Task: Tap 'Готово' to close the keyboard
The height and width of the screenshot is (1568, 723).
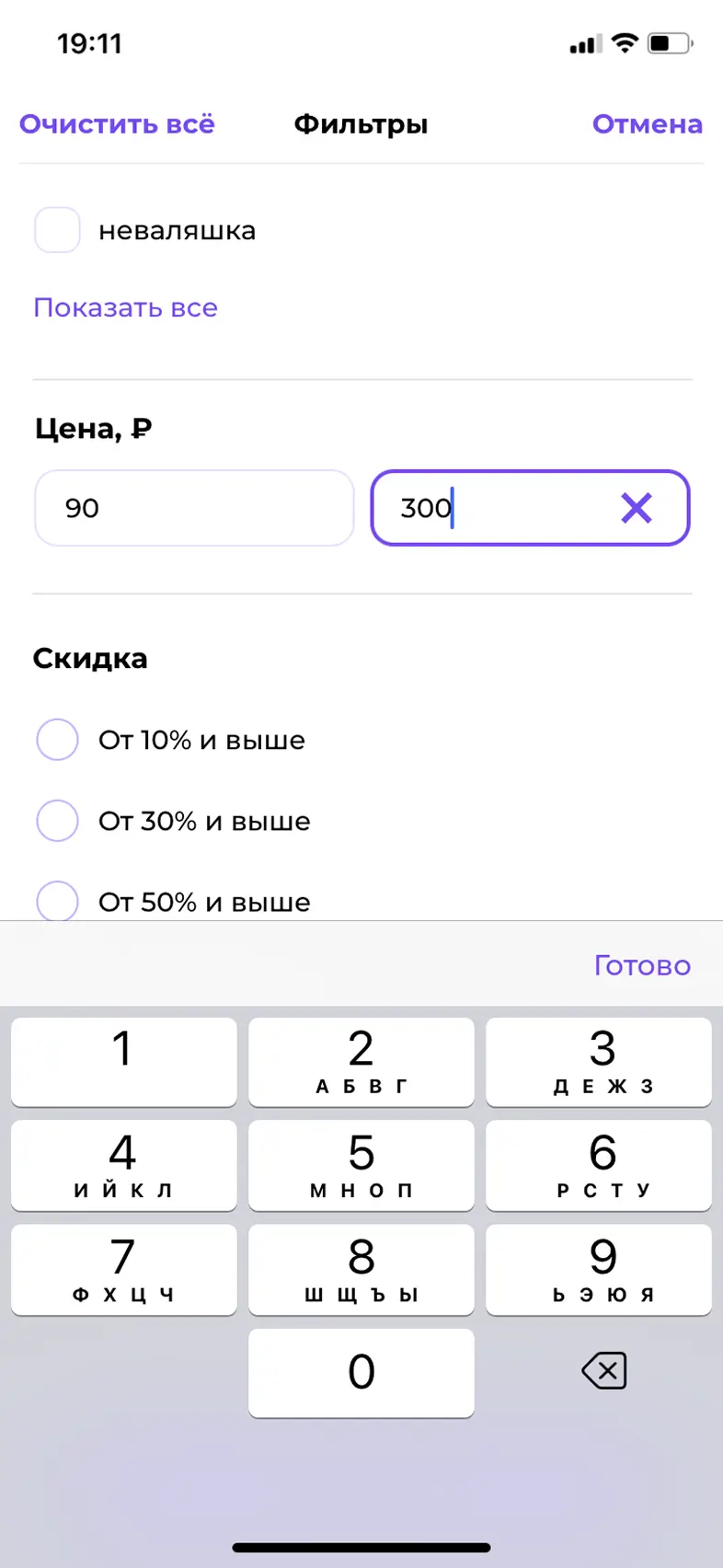Action: 642,965
